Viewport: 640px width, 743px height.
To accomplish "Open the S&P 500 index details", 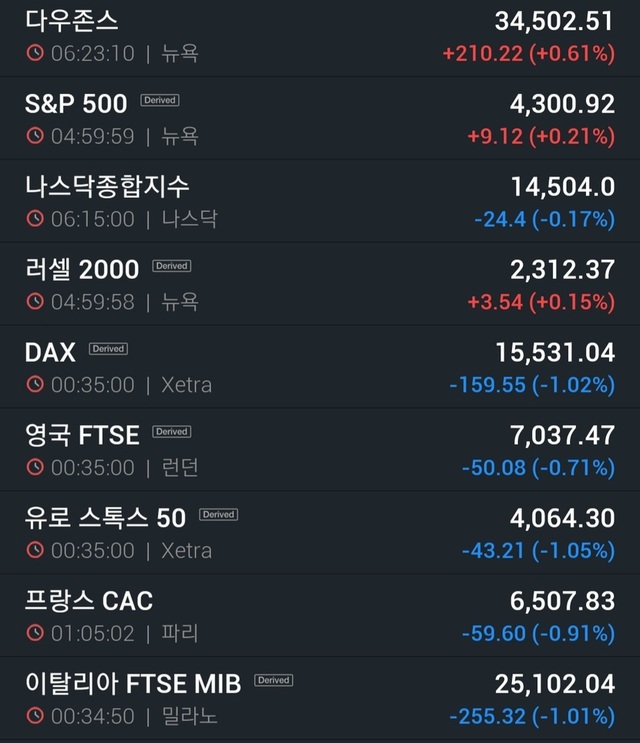I will coord(76,103).
